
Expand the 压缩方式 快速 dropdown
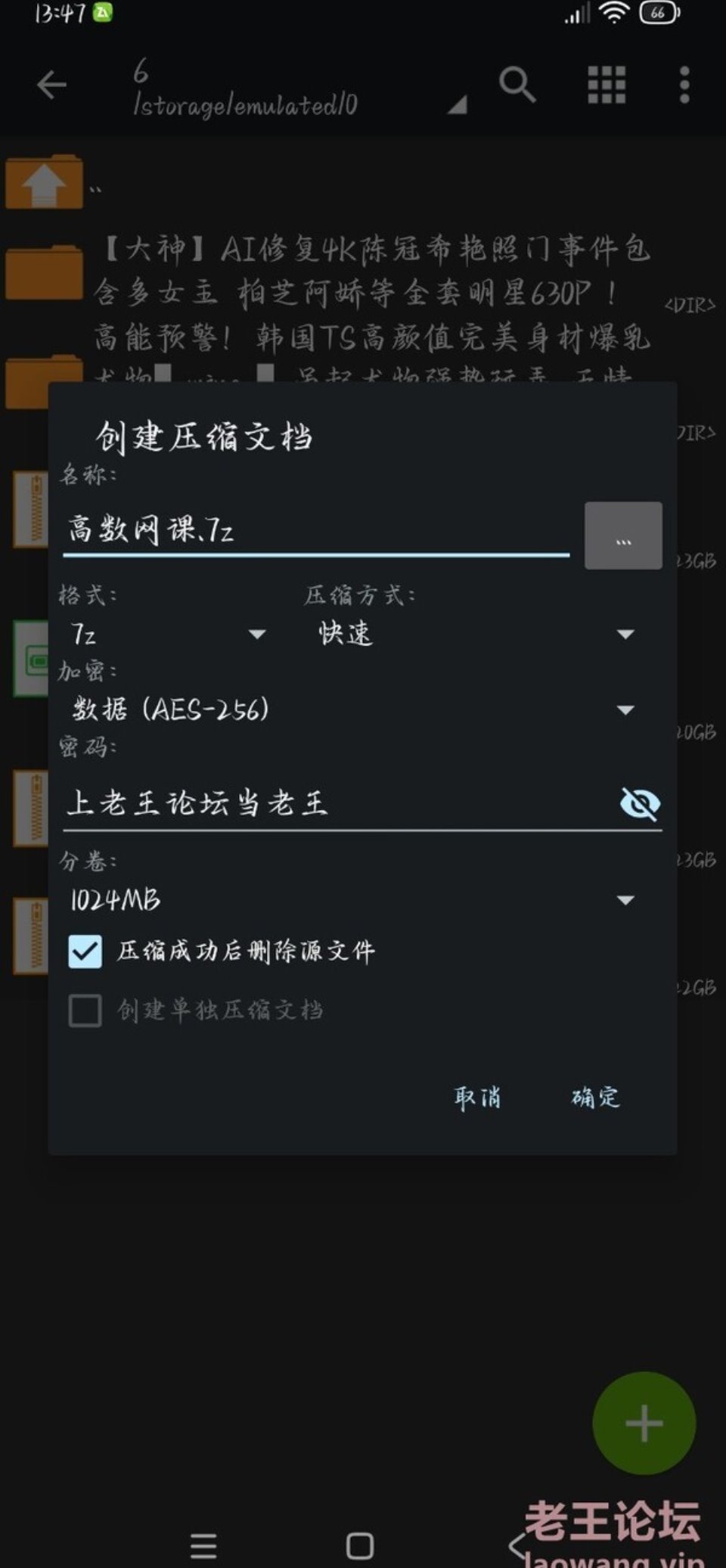pyautogui.click(x=475, y=634)
